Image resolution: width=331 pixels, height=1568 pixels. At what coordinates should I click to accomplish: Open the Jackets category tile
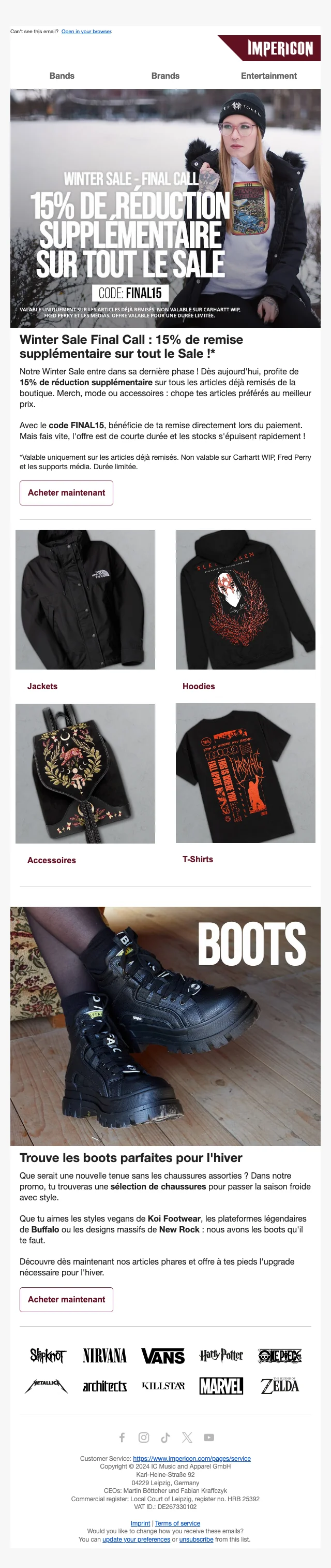click(85, 600)
